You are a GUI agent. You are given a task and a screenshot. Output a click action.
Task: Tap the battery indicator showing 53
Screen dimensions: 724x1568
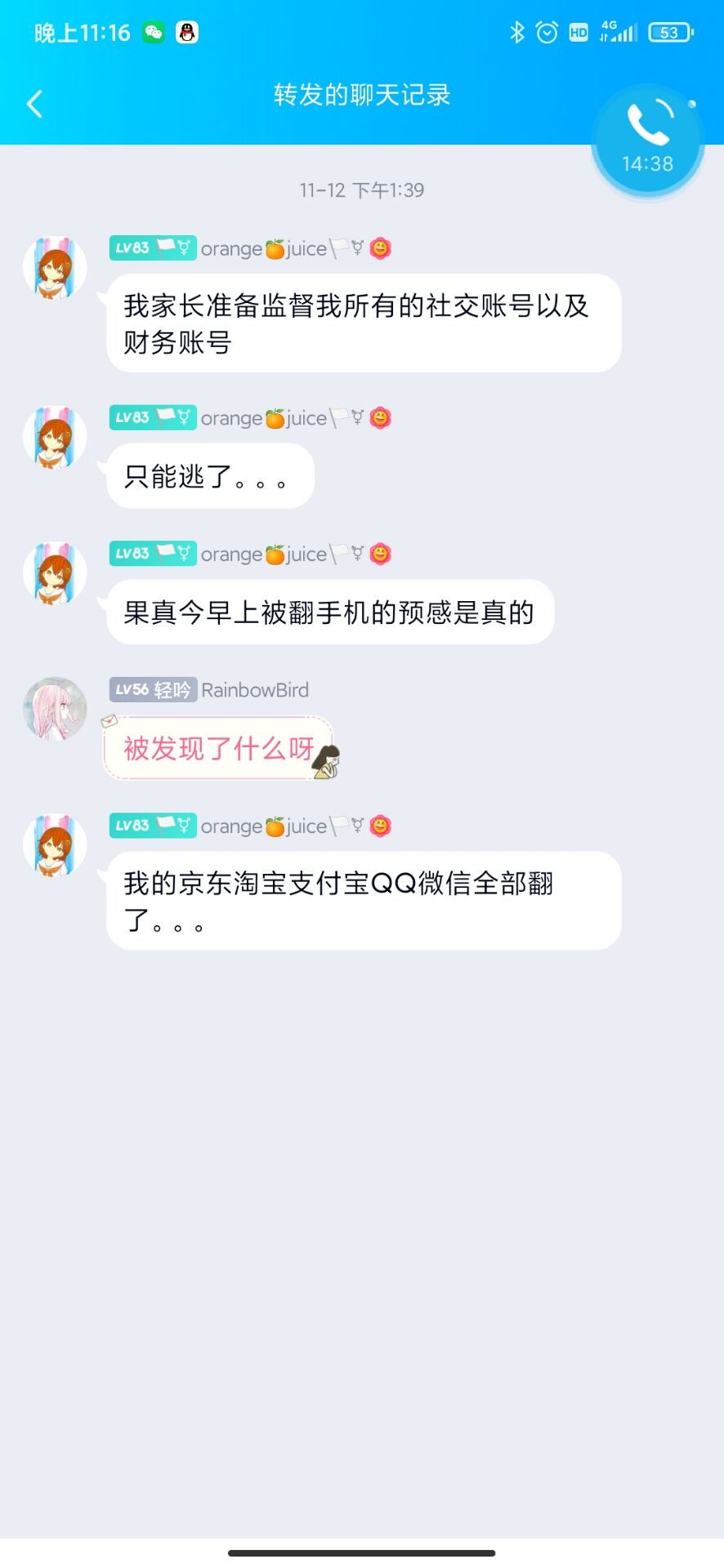(x=670, y=31)
